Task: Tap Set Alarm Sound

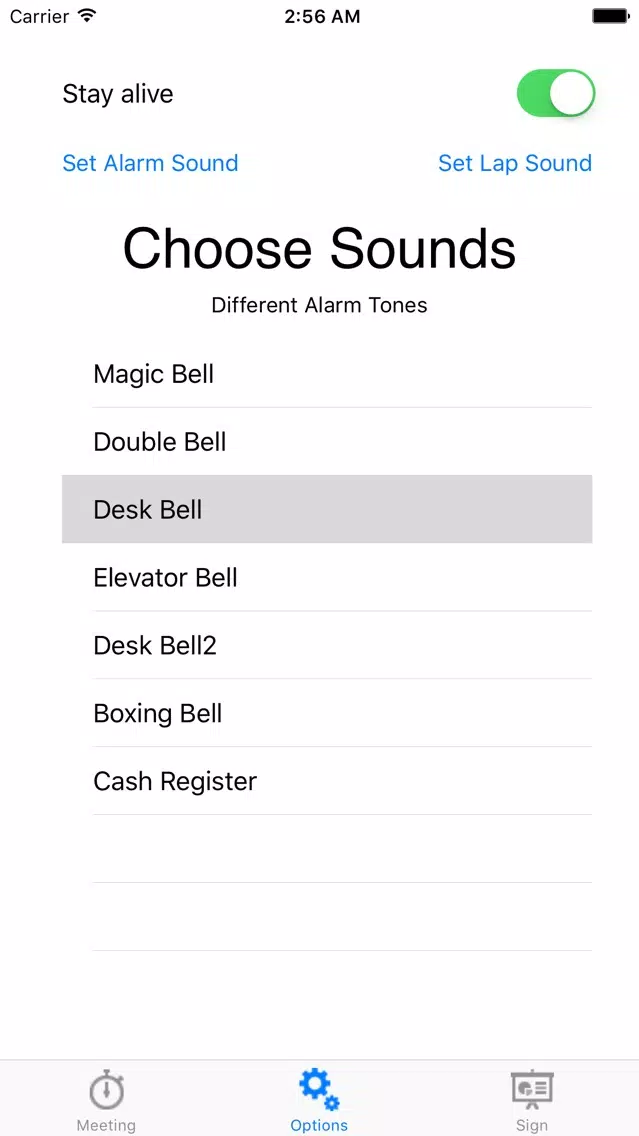Action: coord(150,163)
